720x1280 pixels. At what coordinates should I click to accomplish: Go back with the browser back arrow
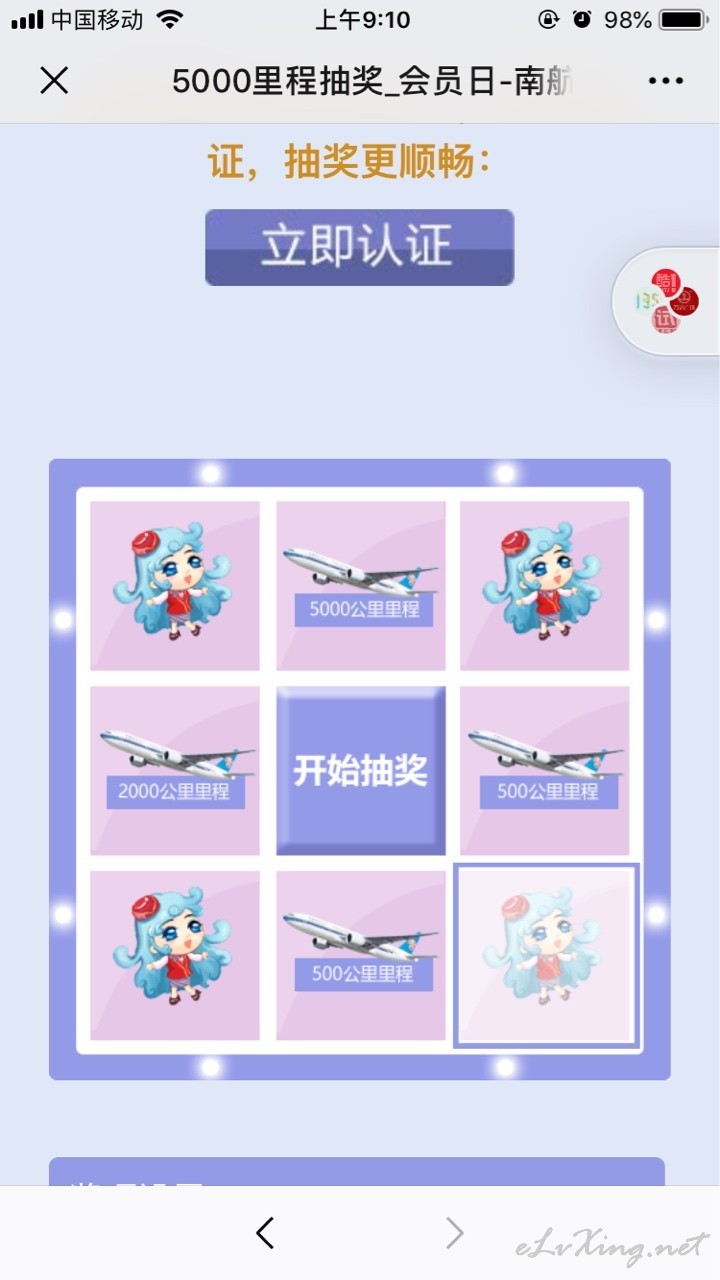click(265, 1233)
